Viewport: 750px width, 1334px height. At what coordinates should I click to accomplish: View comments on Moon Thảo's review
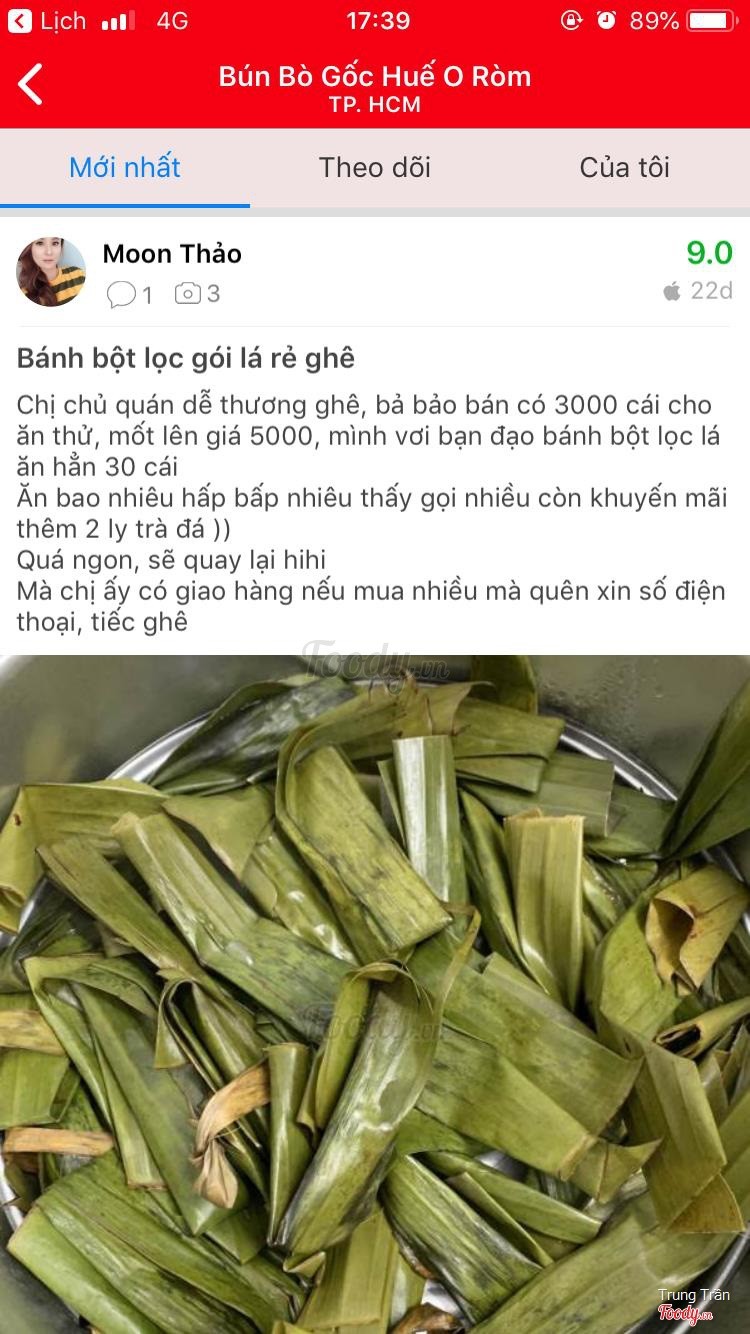point(130,294)
